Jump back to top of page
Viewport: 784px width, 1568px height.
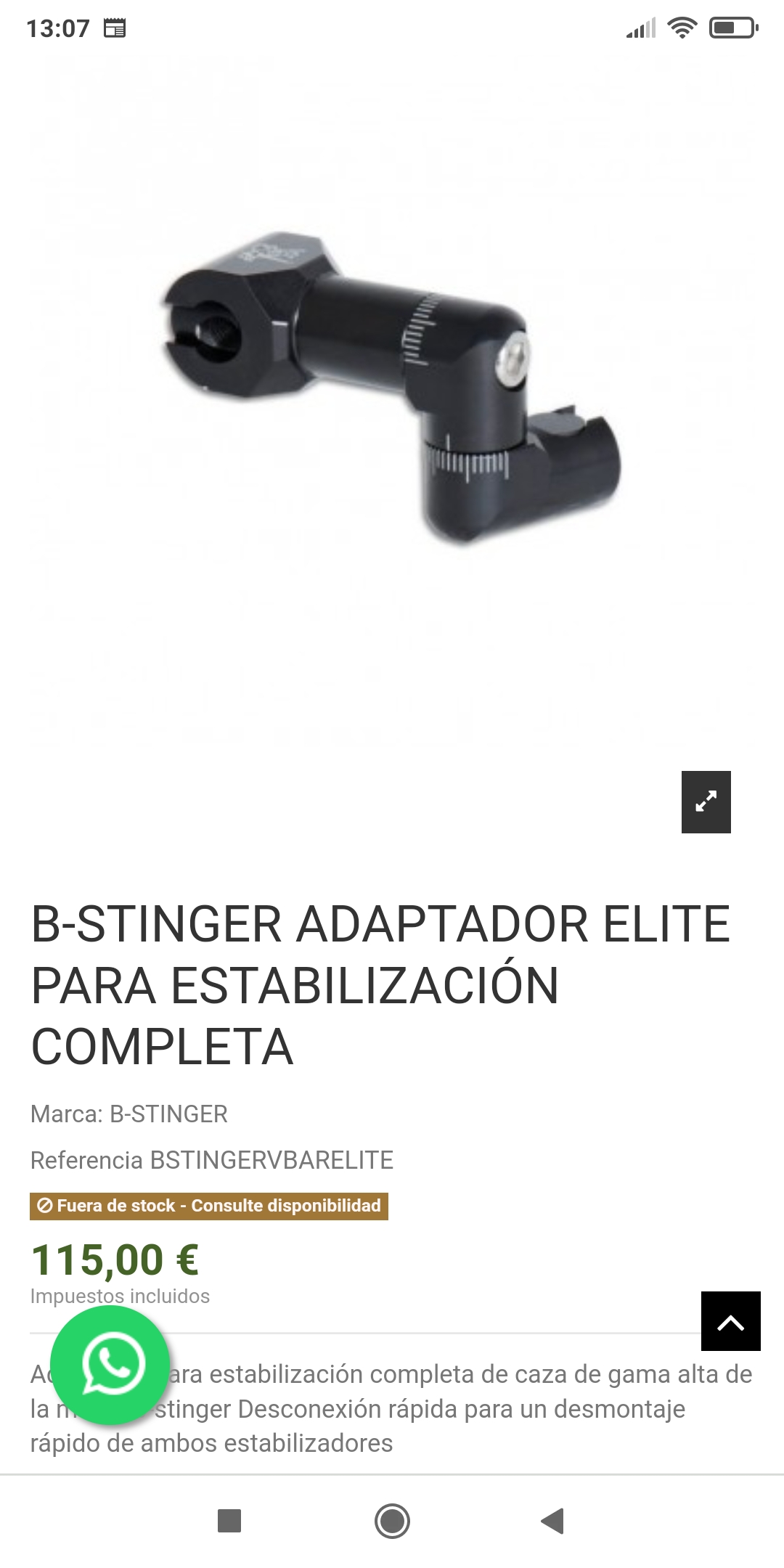[x=730, y=1321]
